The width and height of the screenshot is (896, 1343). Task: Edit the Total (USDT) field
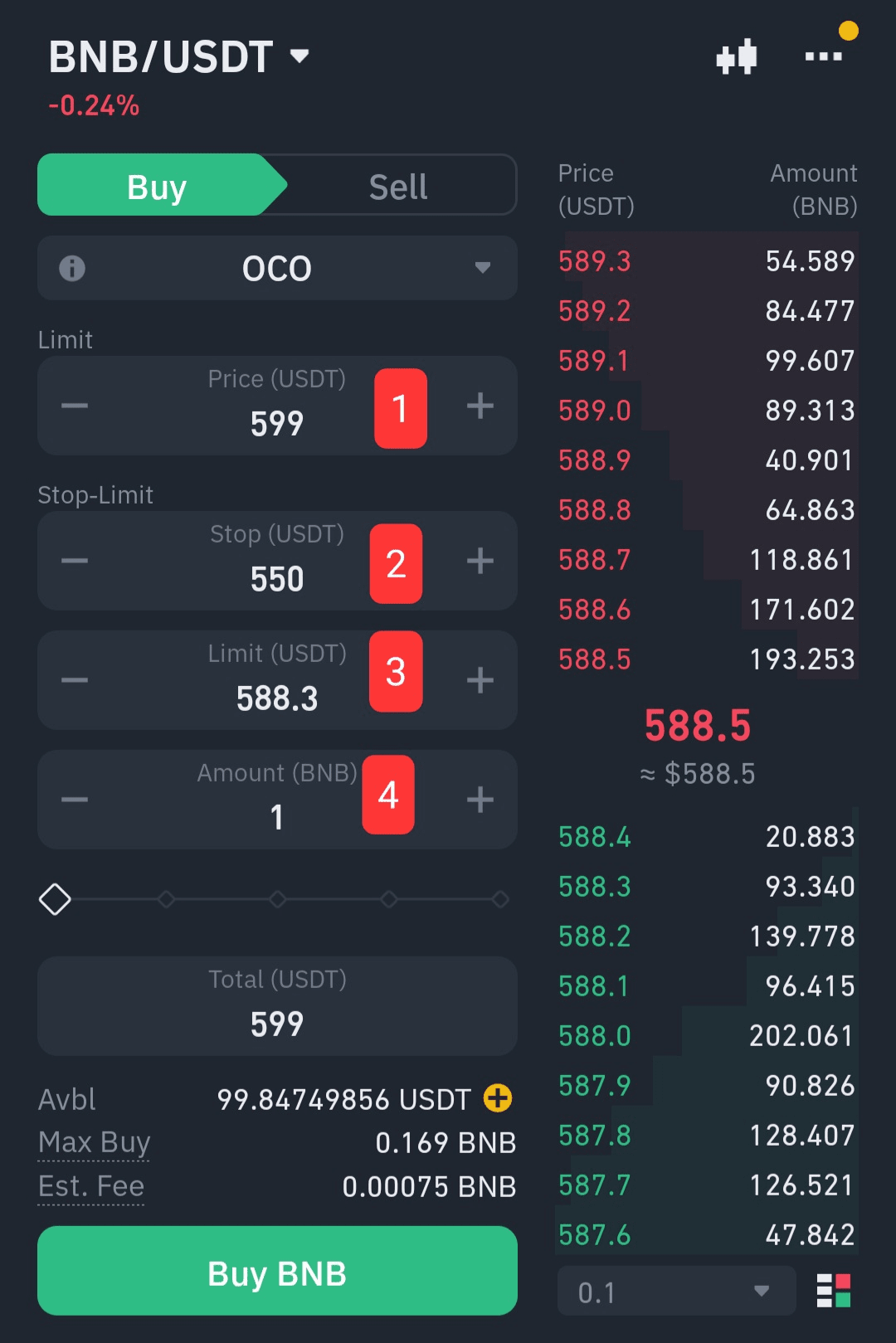tap(277, 1022)
